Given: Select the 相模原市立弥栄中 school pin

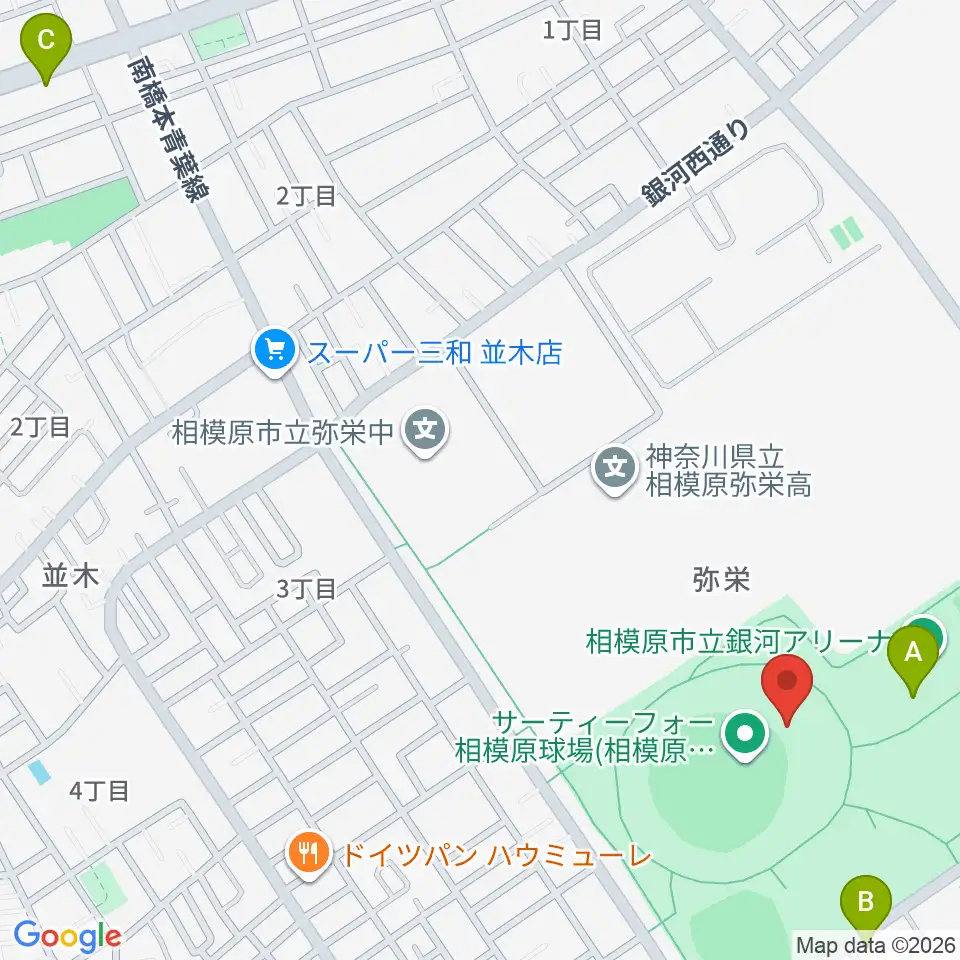Looking at the screenshot, I should click(x=425, y=432).
